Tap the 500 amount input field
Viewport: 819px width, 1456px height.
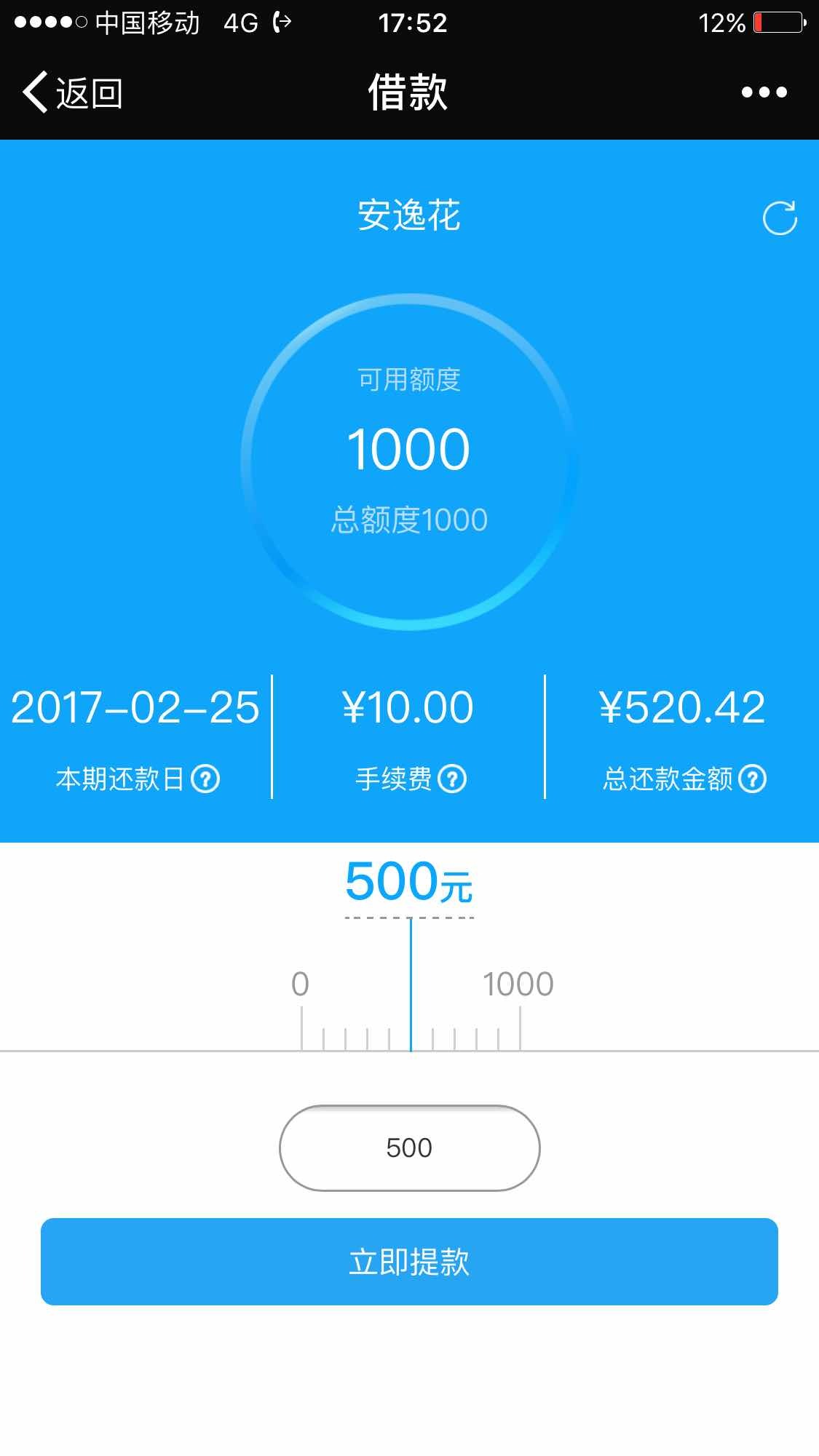[409, 1146]
